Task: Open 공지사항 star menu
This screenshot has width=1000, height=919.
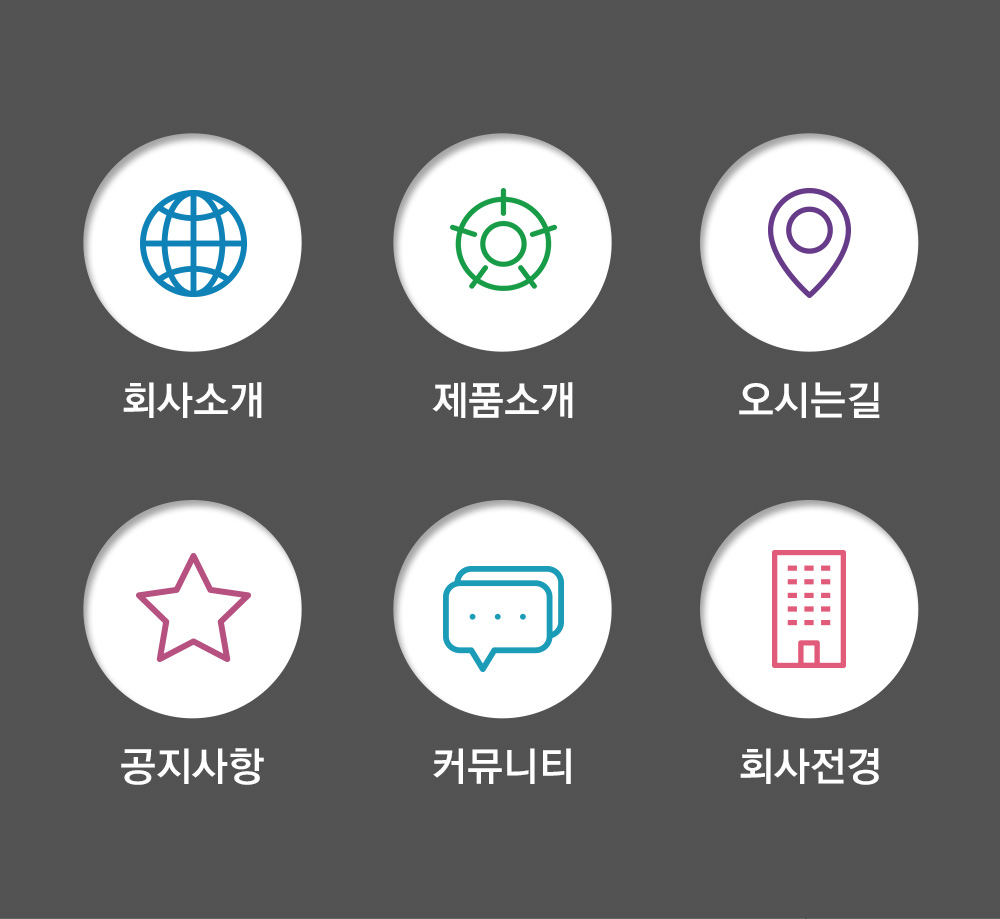Action: click(193, 609)
